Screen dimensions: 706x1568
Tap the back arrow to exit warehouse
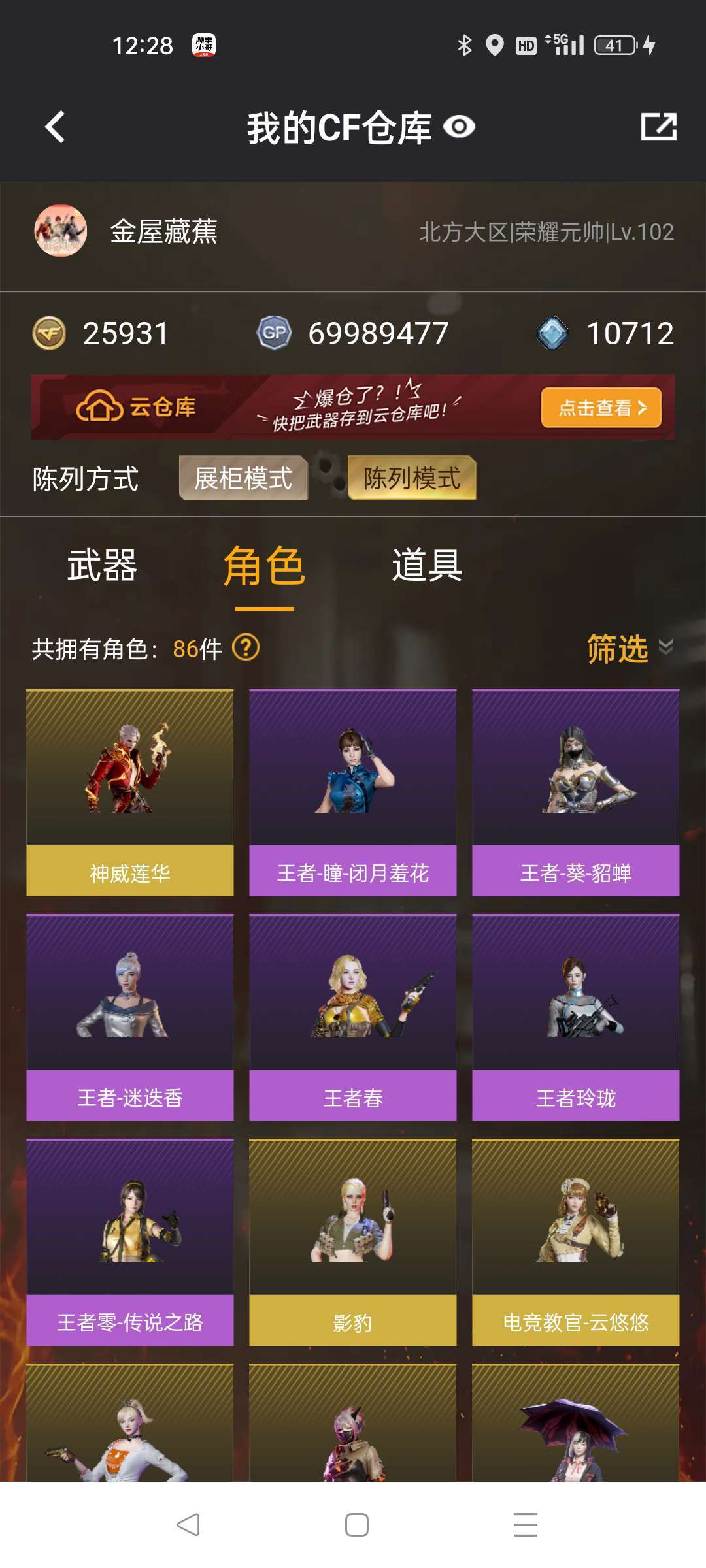(54, 126)
